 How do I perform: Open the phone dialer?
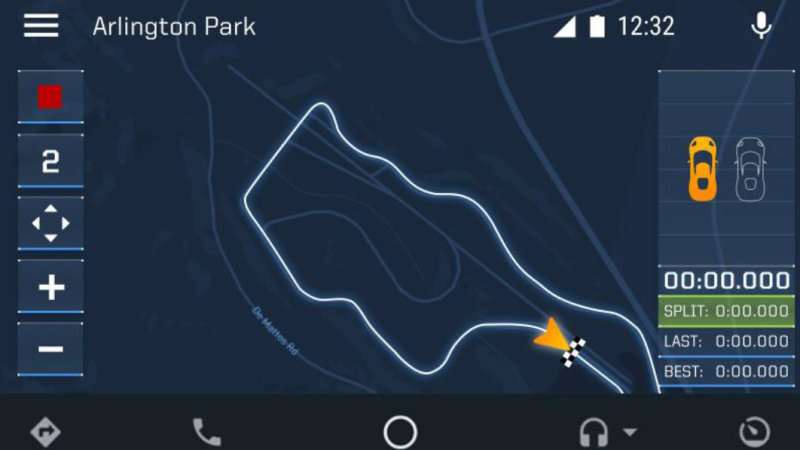tap(207, 432)
